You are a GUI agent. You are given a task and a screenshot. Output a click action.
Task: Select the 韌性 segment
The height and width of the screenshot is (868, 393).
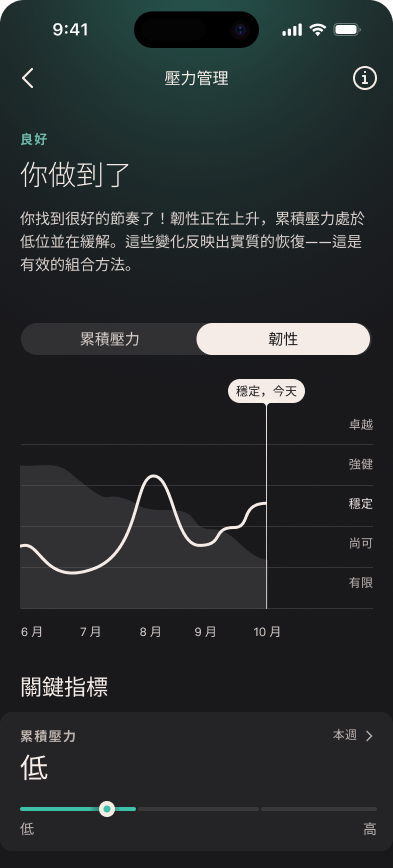click(283, 339)
